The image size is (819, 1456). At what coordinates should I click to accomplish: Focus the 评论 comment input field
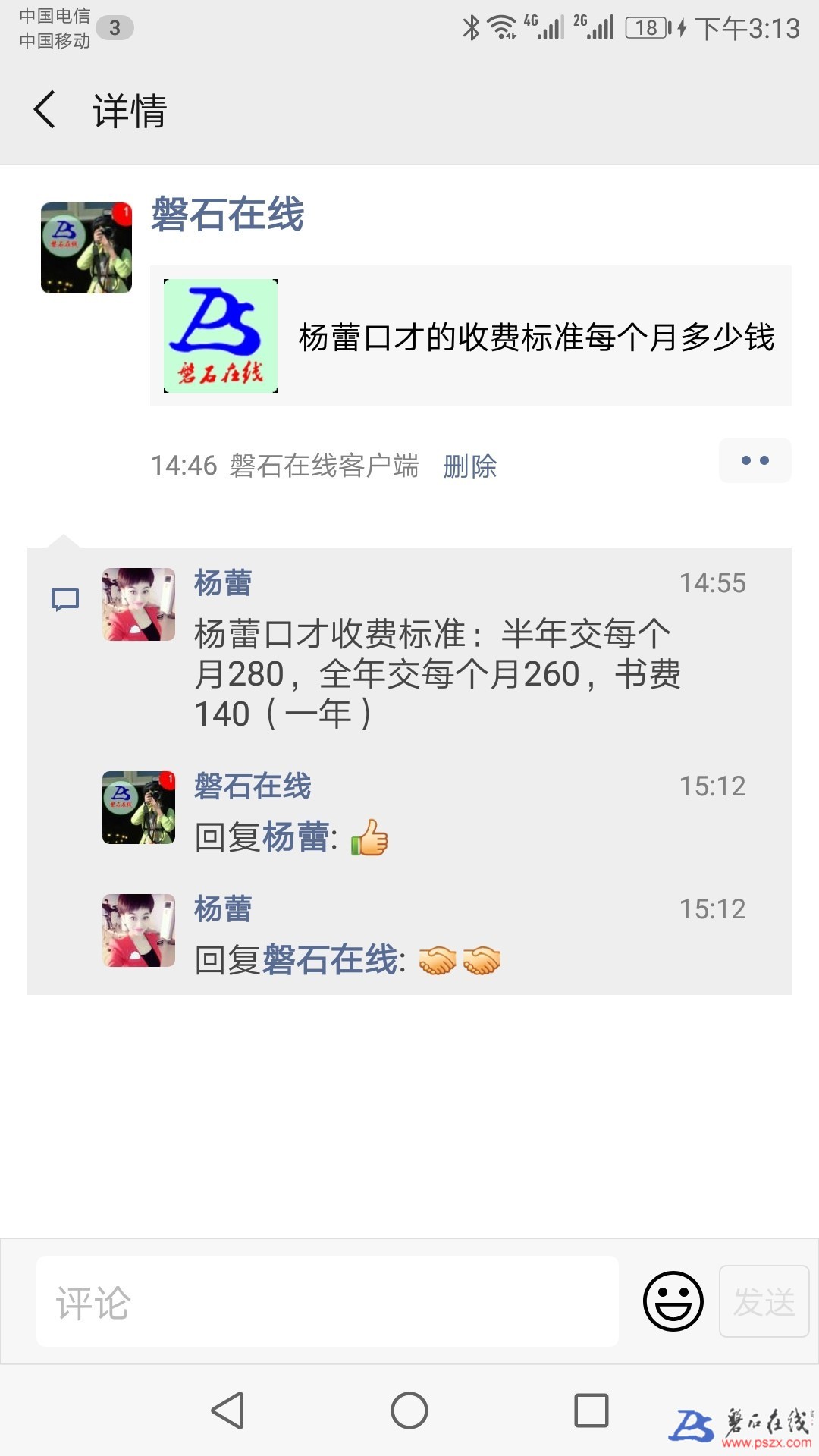tap(328, 1301)
